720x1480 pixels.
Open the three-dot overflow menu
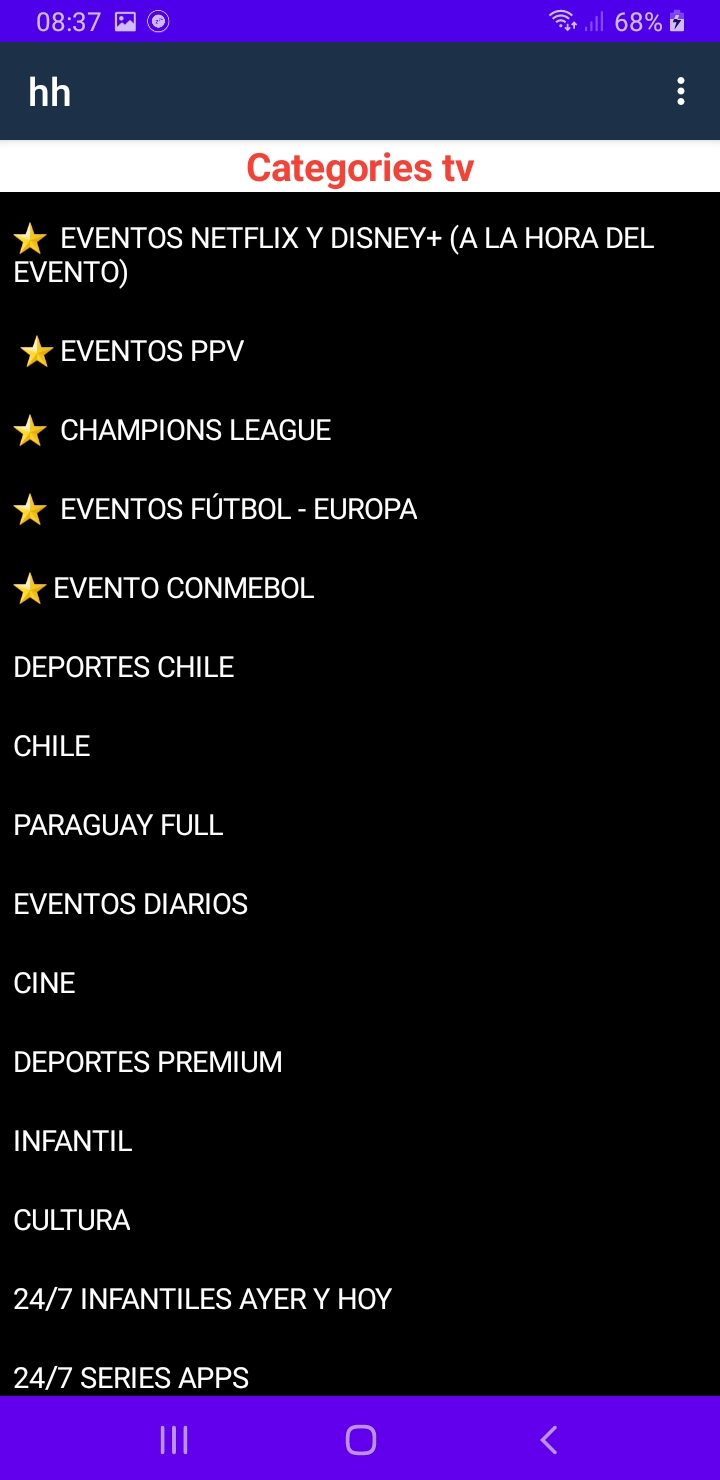click(x=681, y=92)
